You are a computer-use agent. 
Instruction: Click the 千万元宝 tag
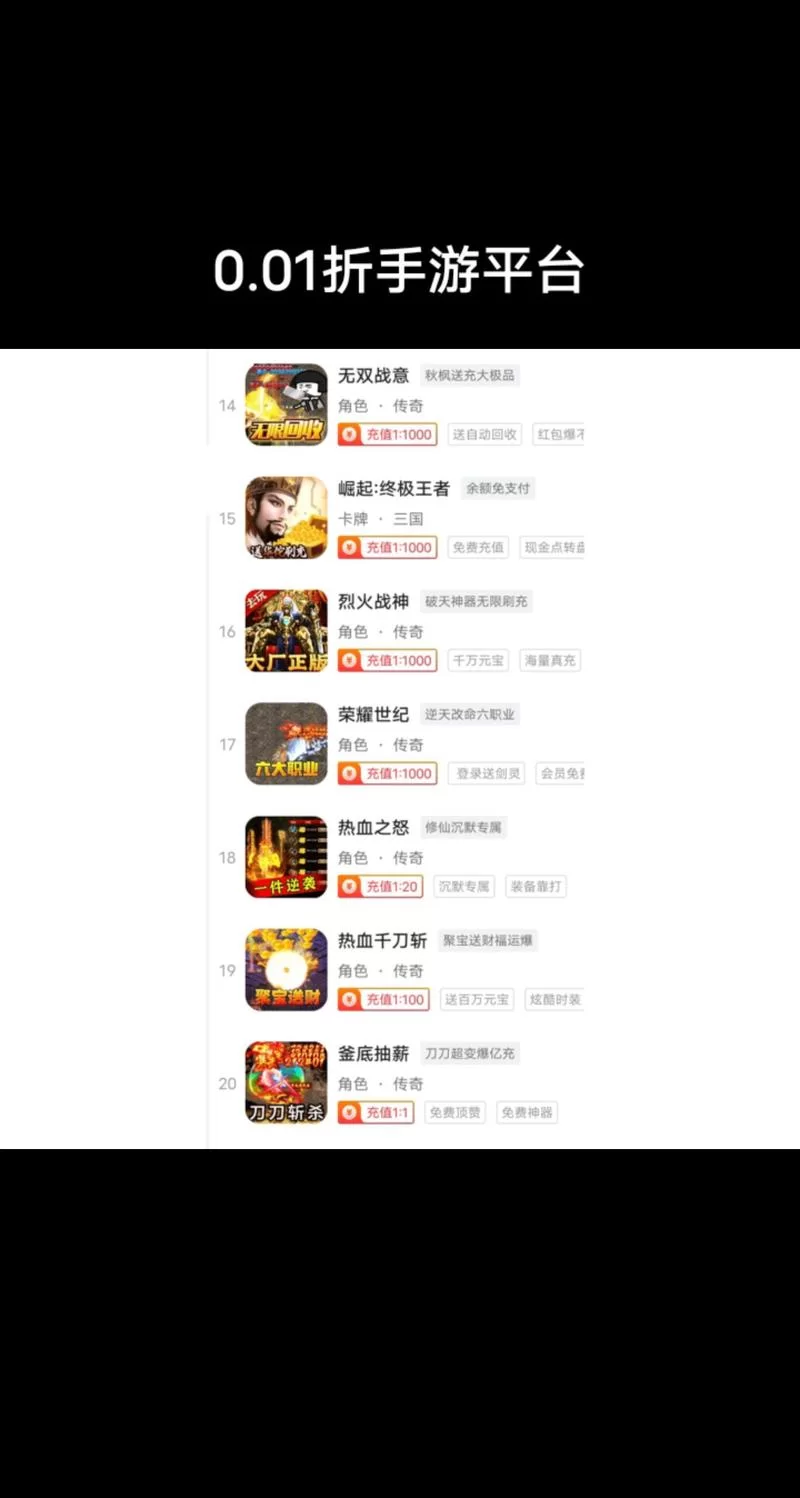478,660
